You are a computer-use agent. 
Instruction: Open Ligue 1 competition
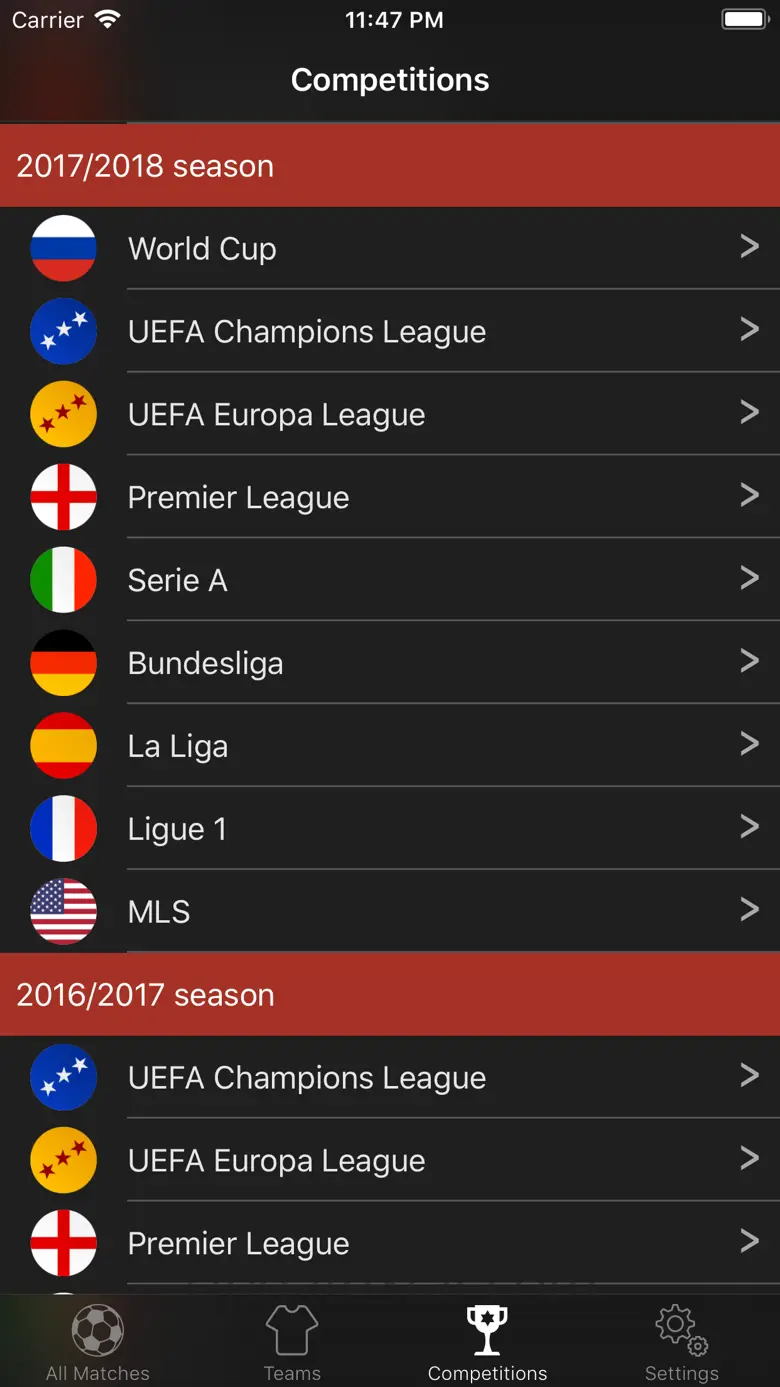tap(390, 829)
